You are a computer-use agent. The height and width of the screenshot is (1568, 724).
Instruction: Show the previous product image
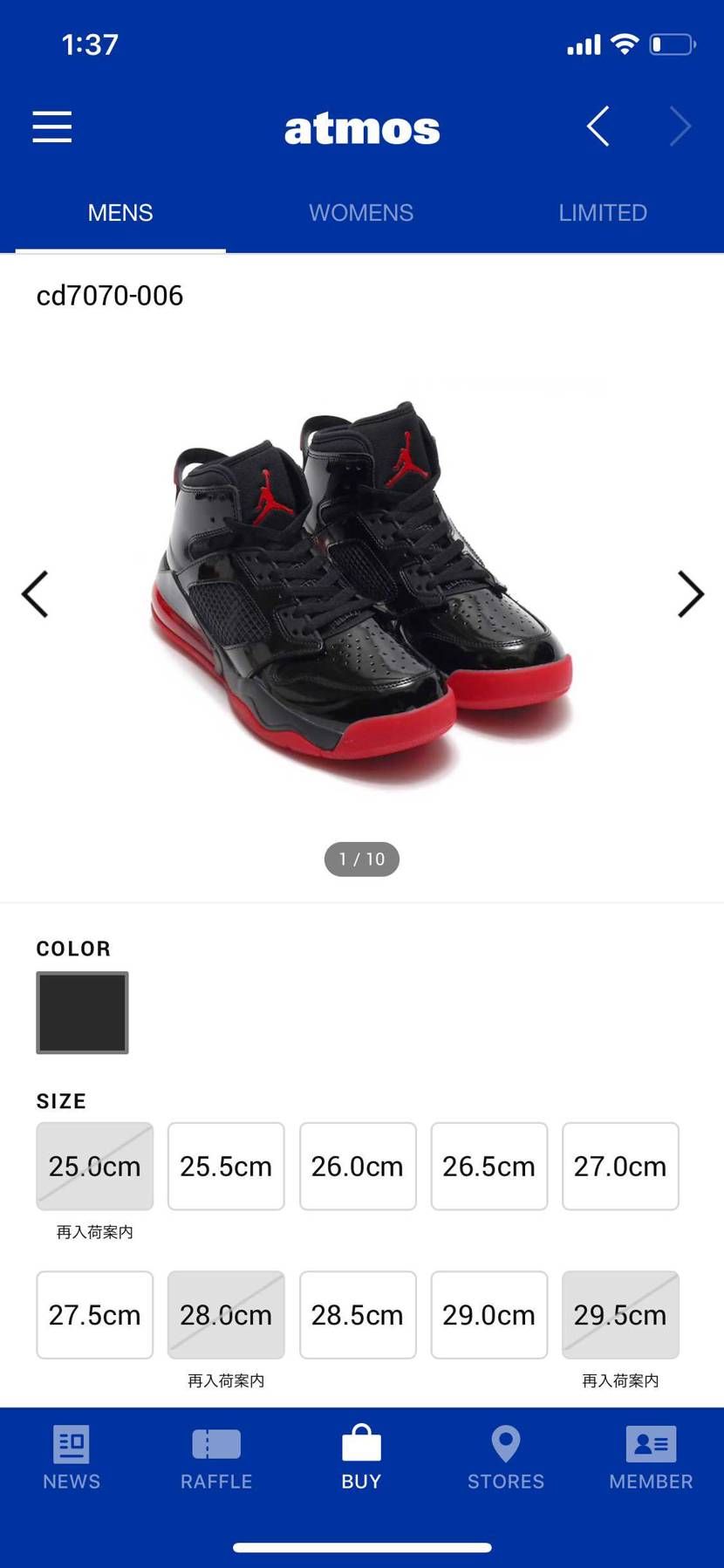point(35,595)
